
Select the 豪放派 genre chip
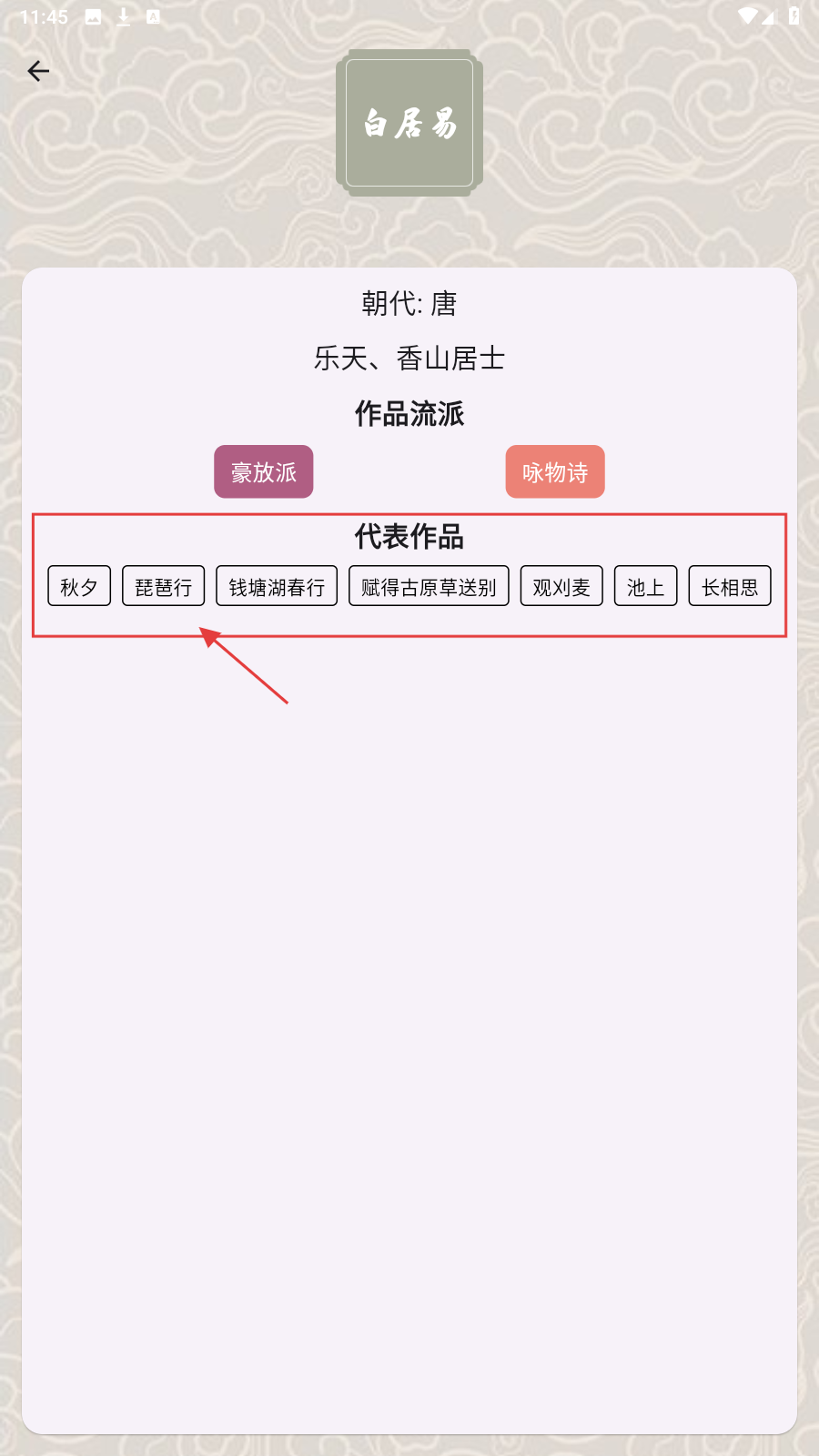tap(264, 471)
